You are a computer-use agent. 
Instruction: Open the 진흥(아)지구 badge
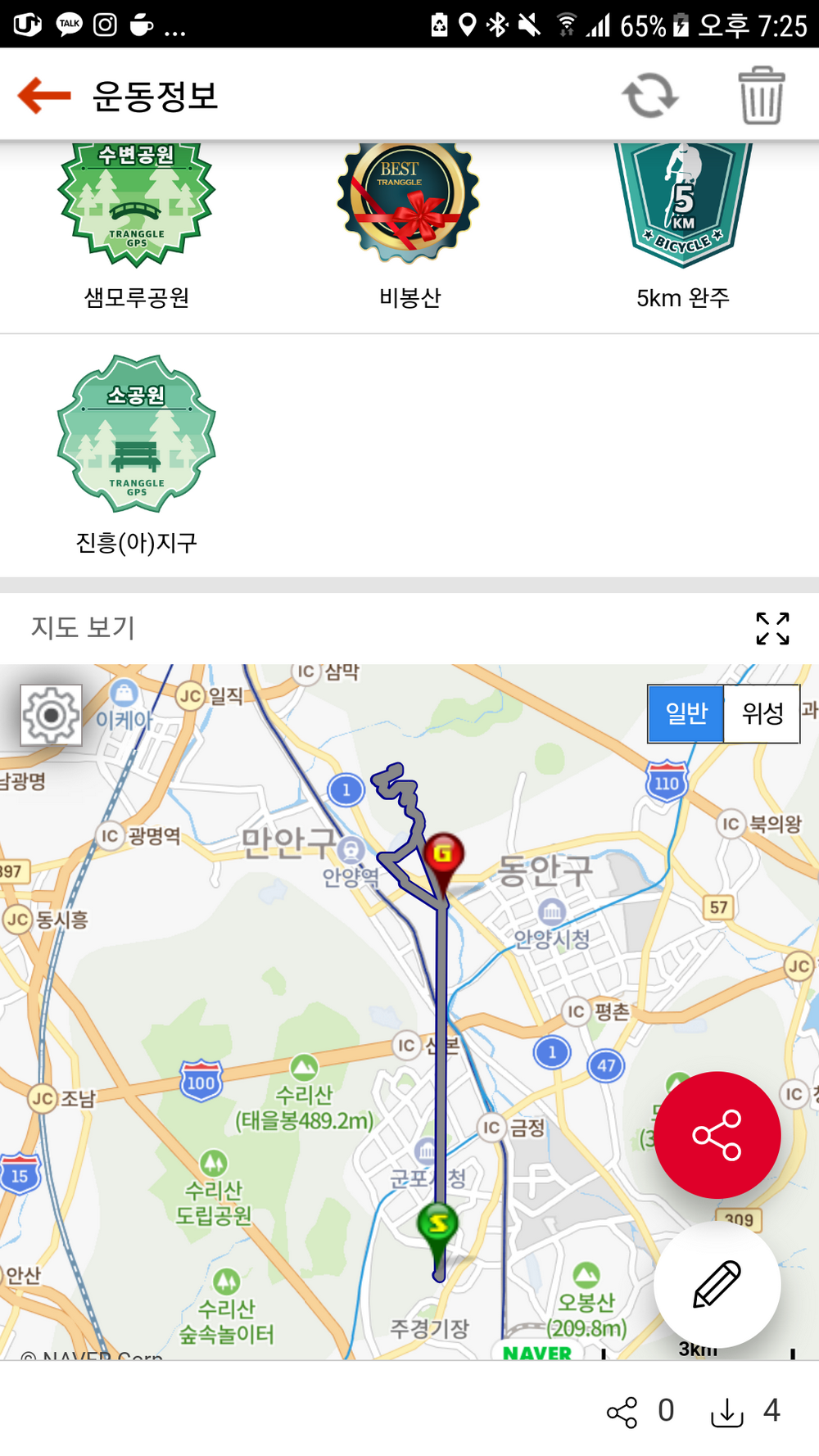pyautogui.click(x=137, y=434)
